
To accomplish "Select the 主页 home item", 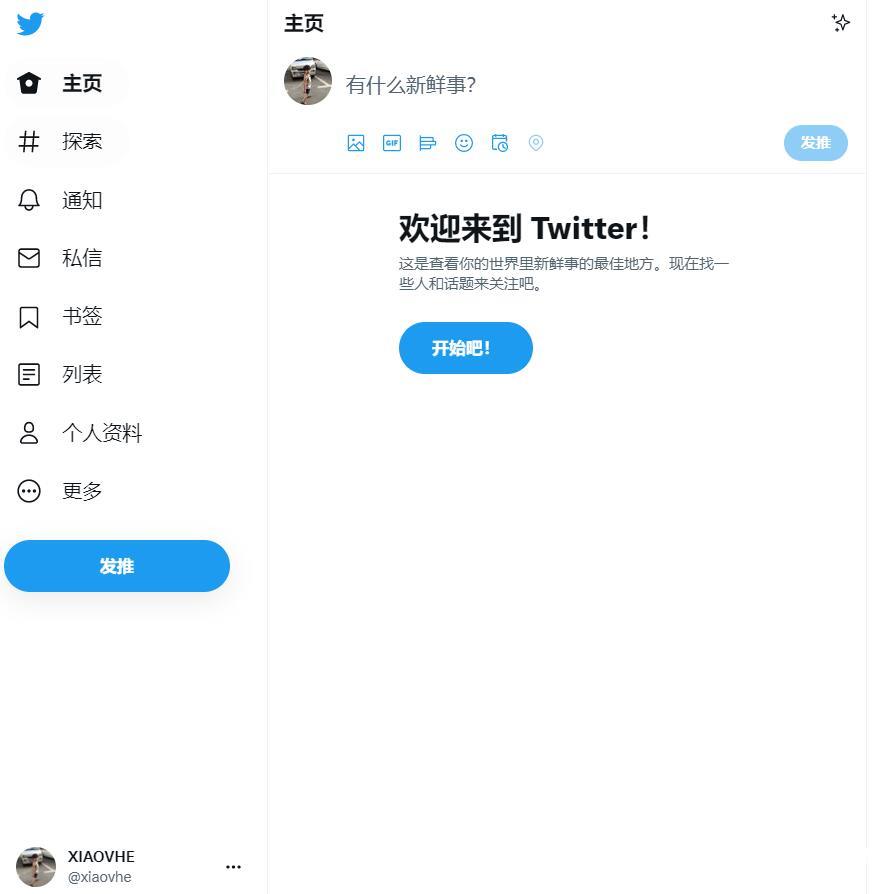I will (64, 83).
